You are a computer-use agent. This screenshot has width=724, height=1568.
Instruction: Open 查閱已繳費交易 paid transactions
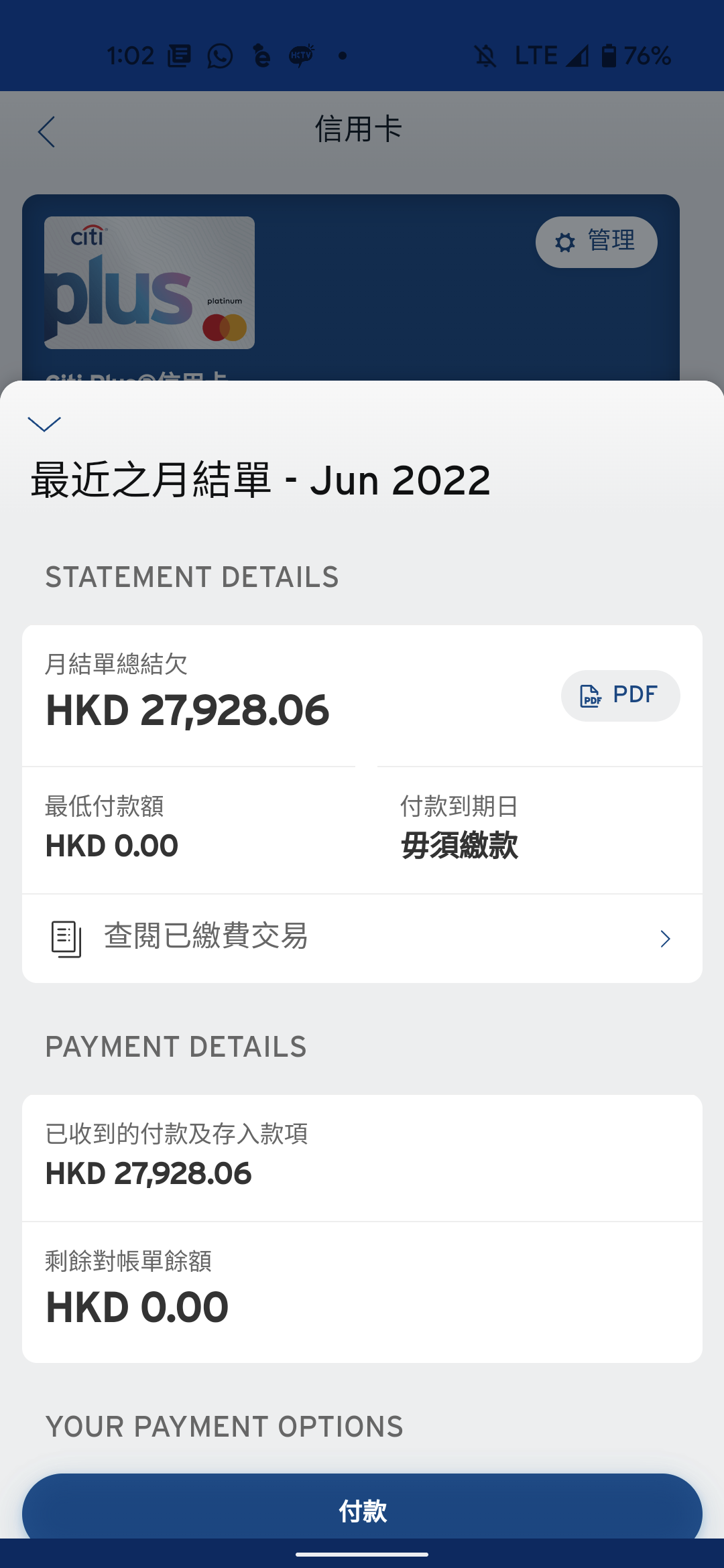click(x=362, y=938)
